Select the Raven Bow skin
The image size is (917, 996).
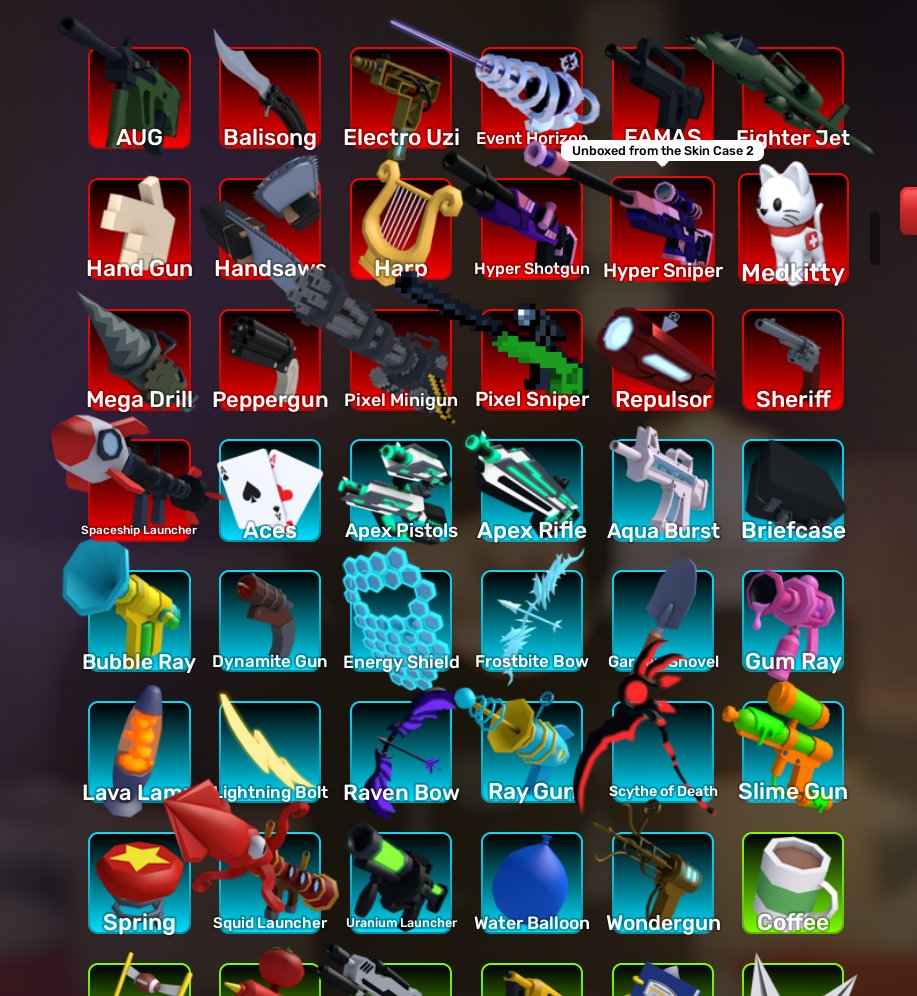pyautogui.click(x=401, y=752)
